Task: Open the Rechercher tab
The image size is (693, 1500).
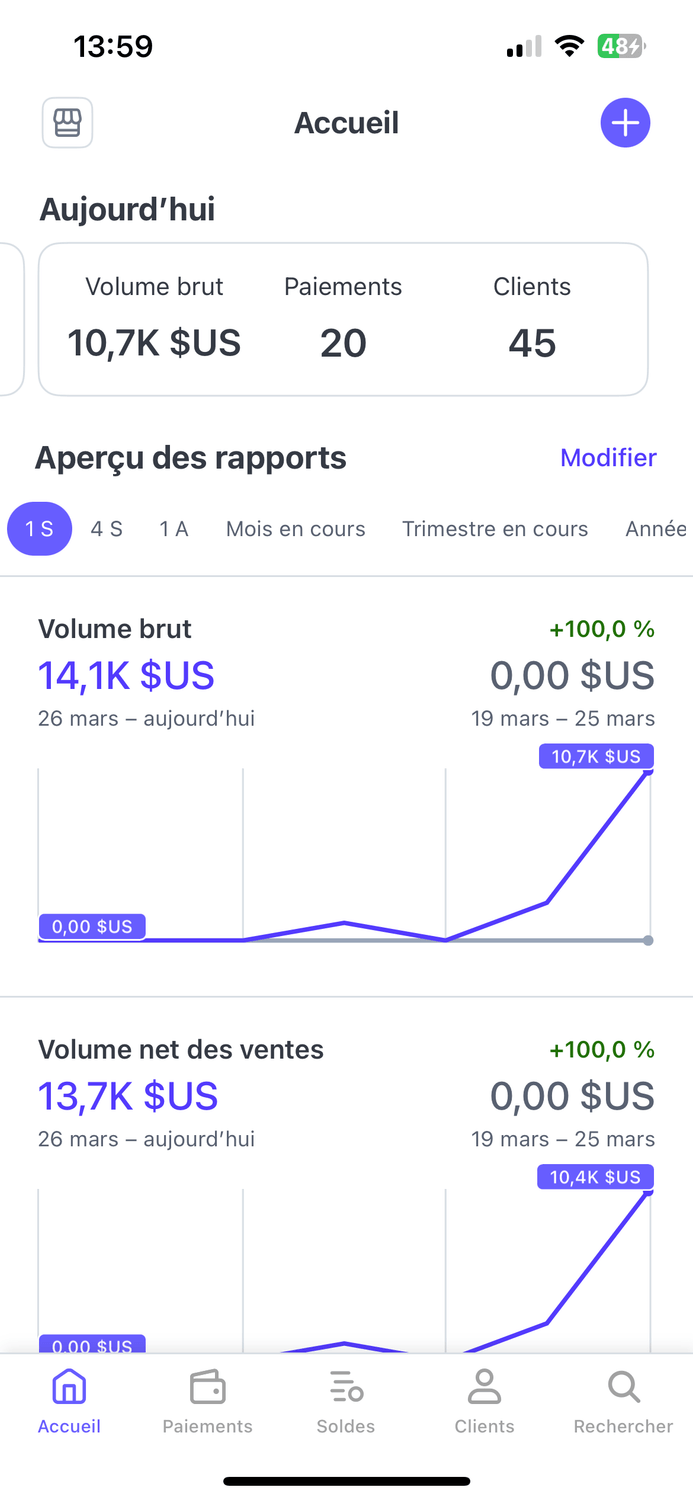Action: click(x=623, y=1402)
